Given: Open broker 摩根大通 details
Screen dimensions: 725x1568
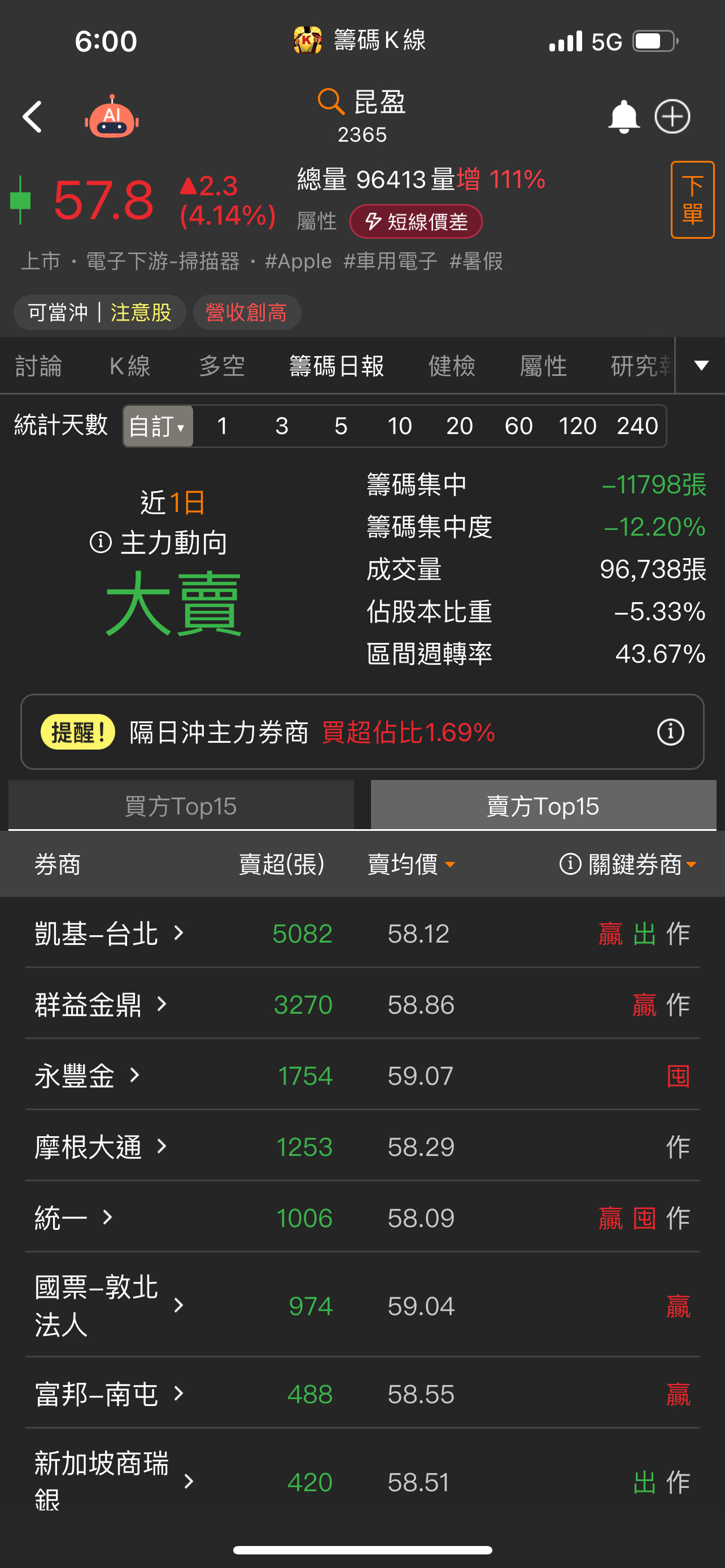Looking at the screenshot, I should [101, 1147].
